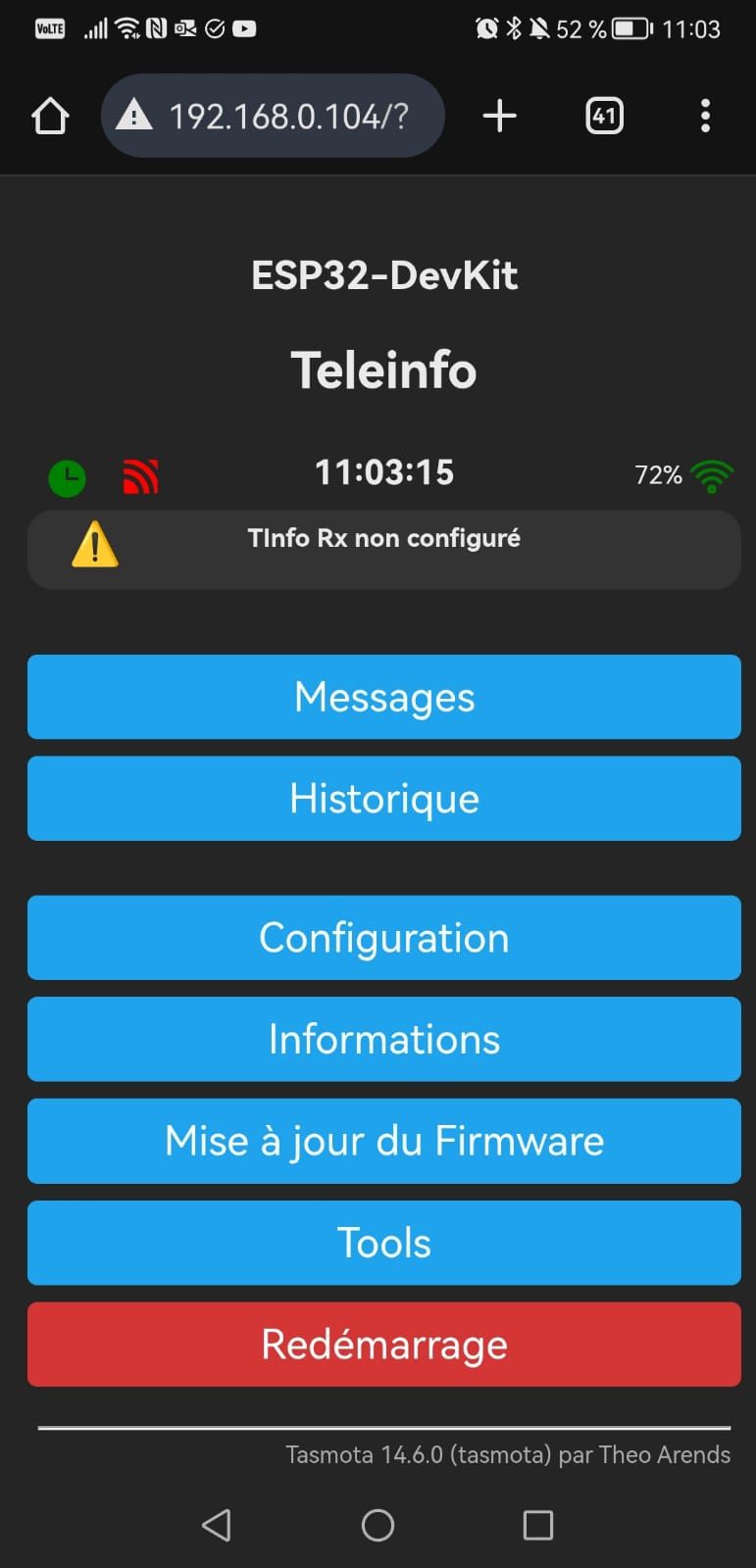The height and width of the screenshot is (1568, 756).
Task: Select Mise à jour du Firmware
Action: click(x=383, y=1141)
